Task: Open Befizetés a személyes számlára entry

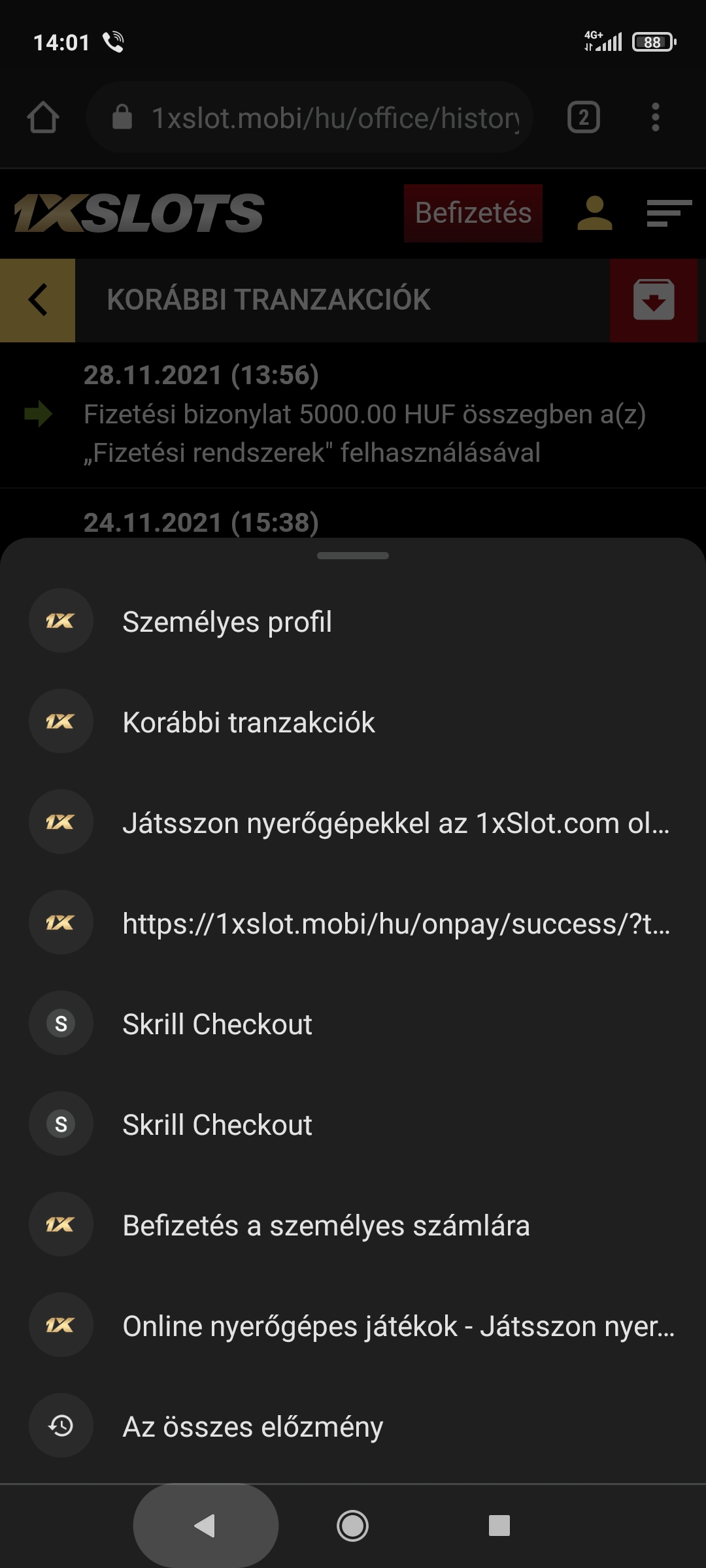Action: tap(353, 1225)
